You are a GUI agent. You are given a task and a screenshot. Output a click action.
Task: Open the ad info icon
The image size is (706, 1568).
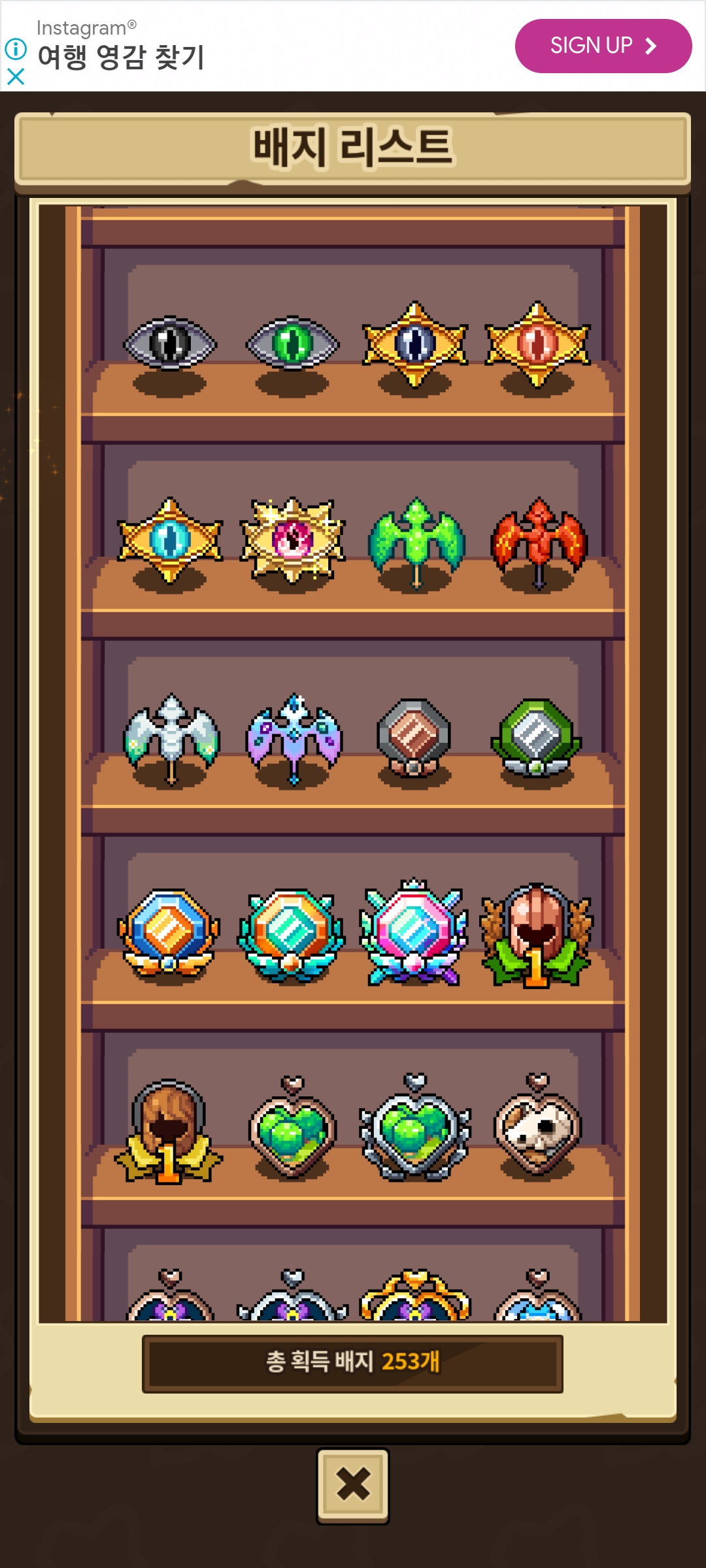16,49
